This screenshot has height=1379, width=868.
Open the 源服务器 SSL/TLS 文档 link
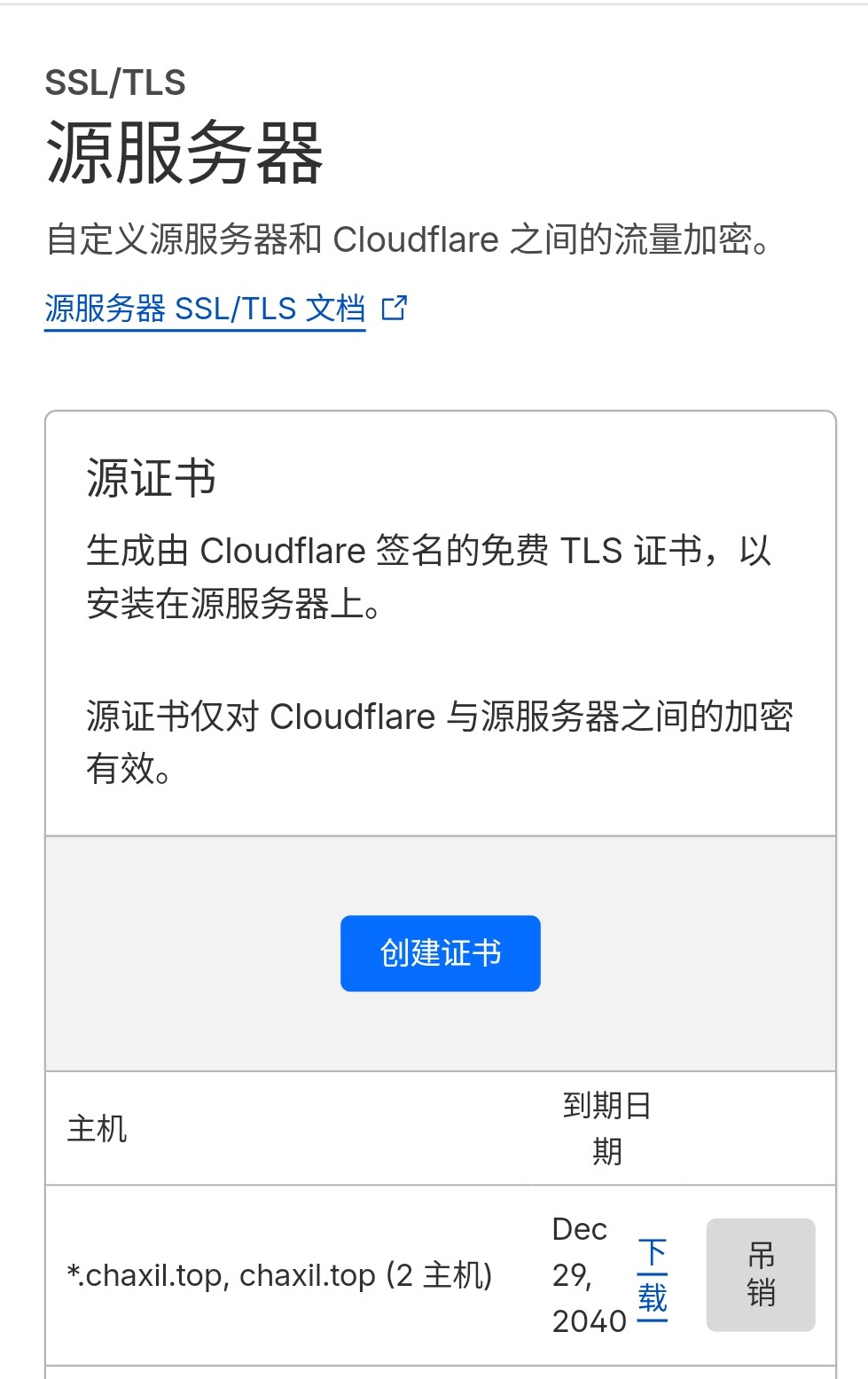click(x=206, y=309)
